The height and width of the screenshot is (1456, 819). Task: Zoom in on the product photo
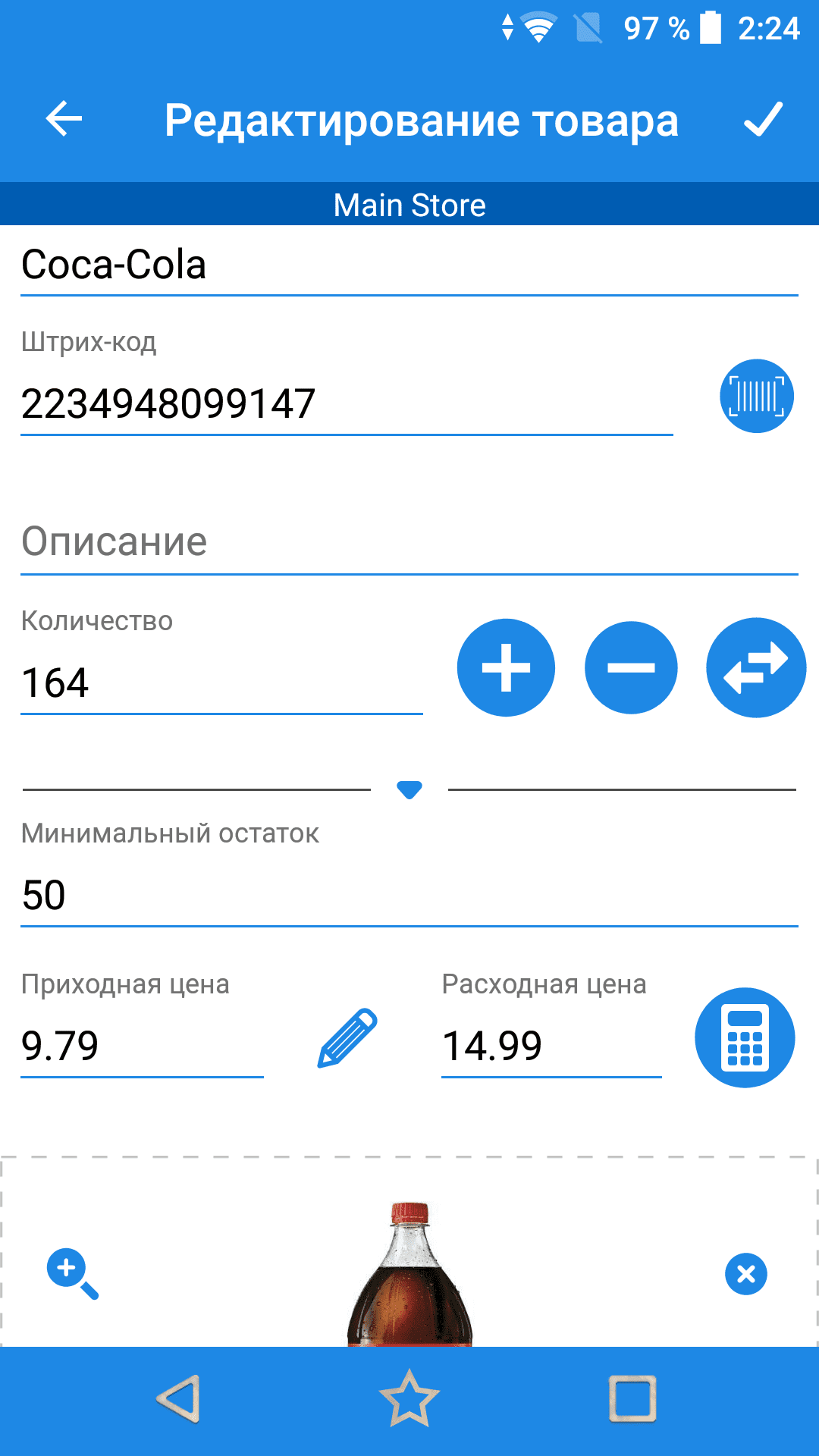[73, 1273]
